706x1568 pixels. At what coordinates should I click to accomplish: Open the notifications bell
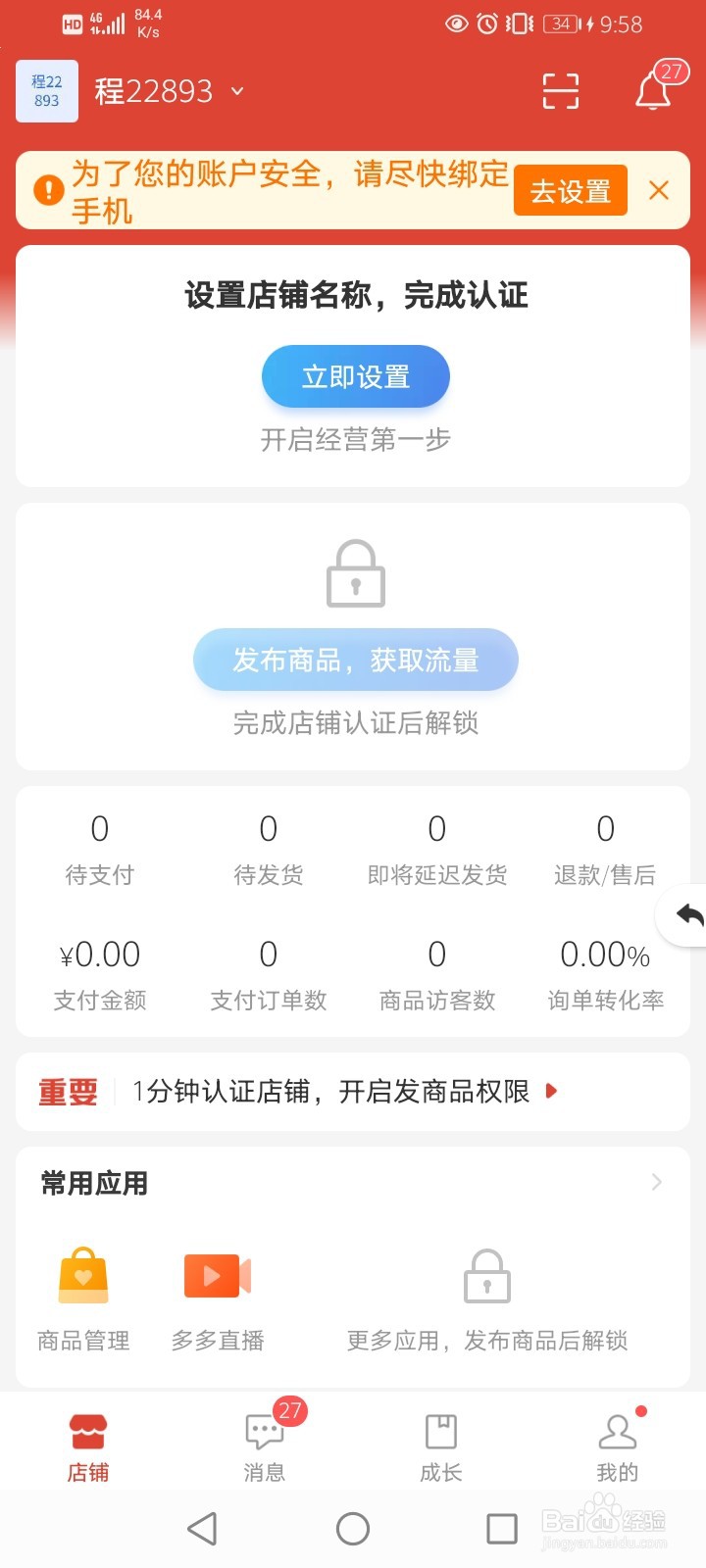pyautogui.click(x=654, y=91)
